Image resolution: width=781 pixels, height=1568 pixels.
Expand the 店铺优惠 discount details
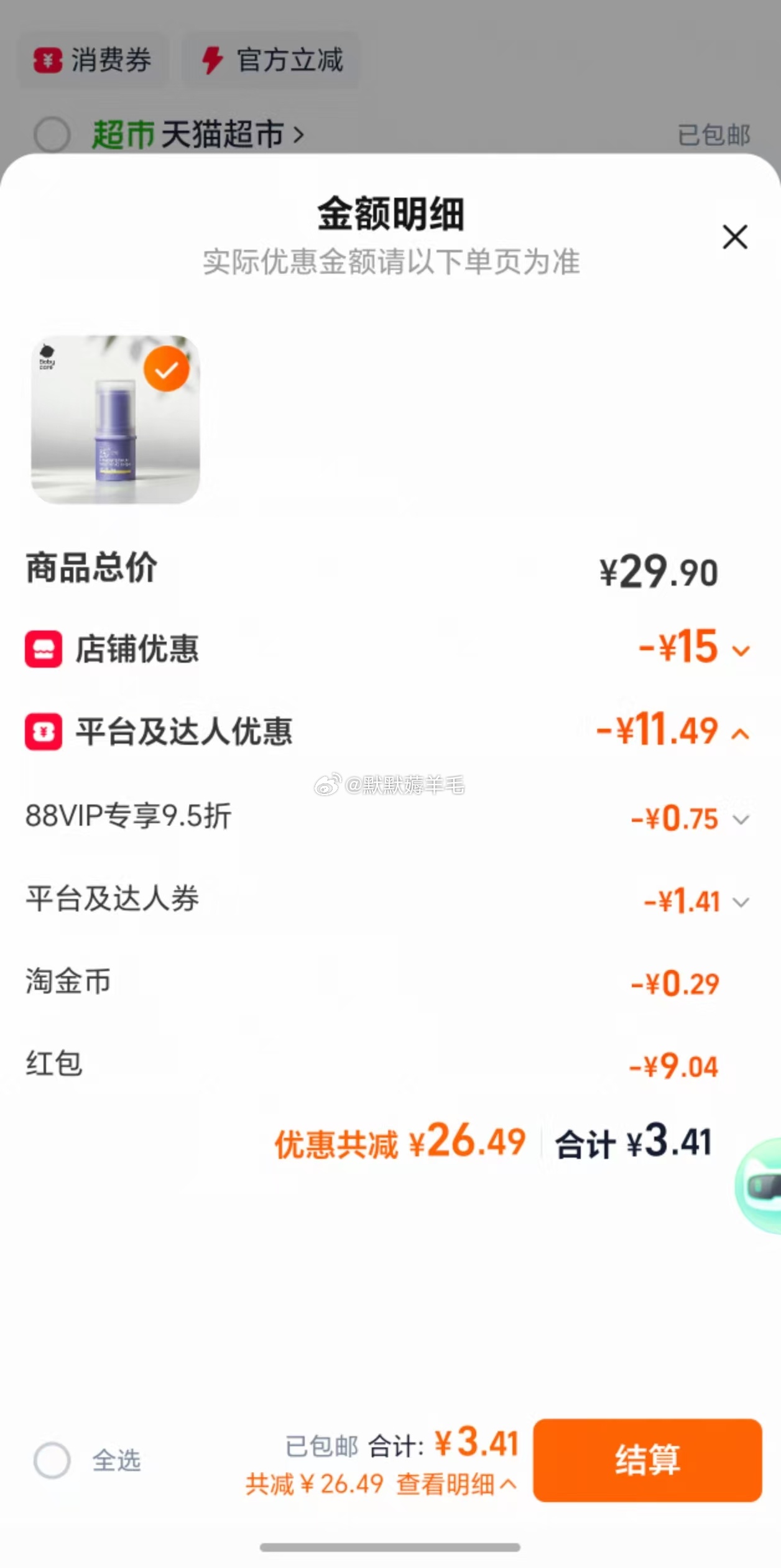tap(741, 650)
